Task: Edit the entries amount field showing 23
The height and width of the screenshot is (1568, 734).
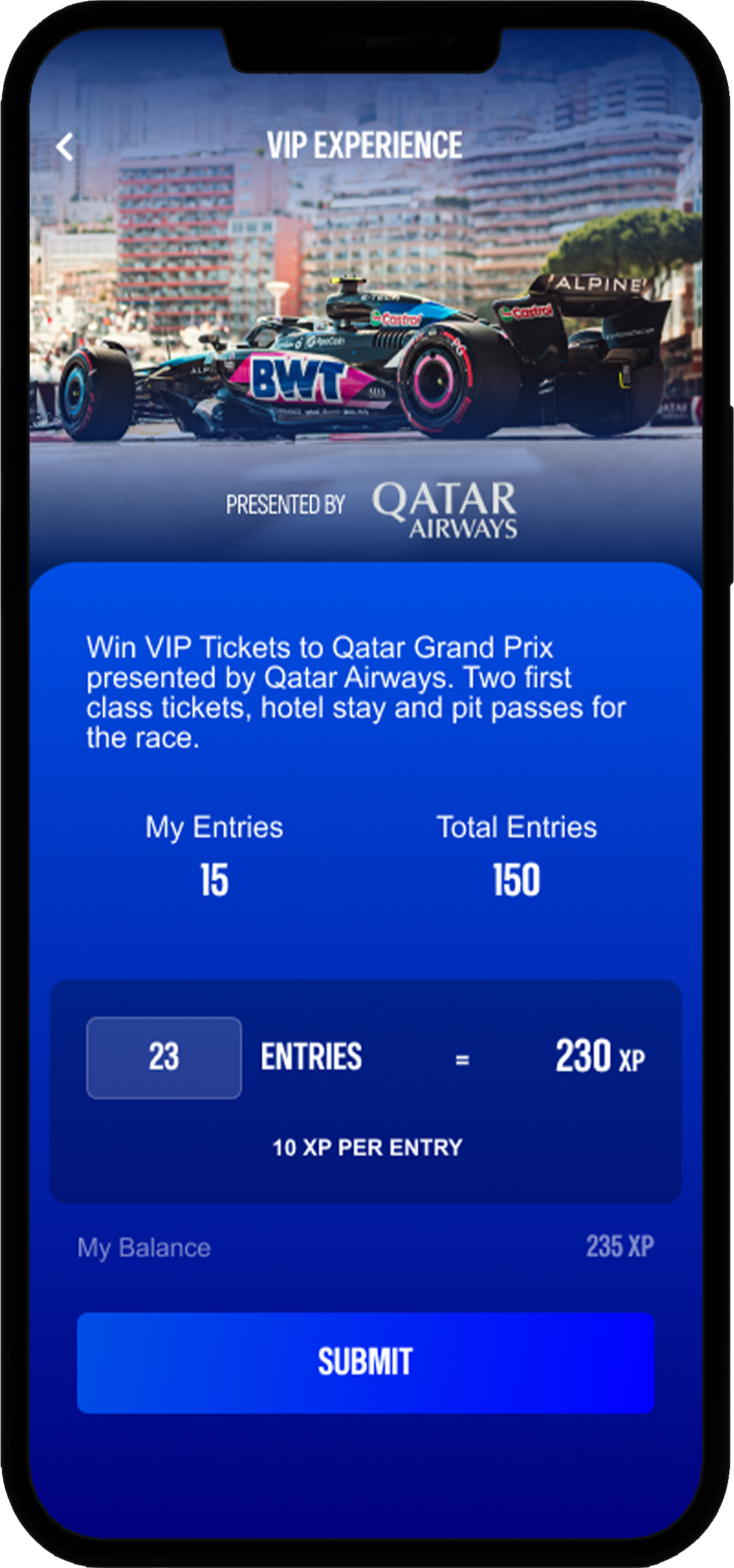Action: (164, 1058)
